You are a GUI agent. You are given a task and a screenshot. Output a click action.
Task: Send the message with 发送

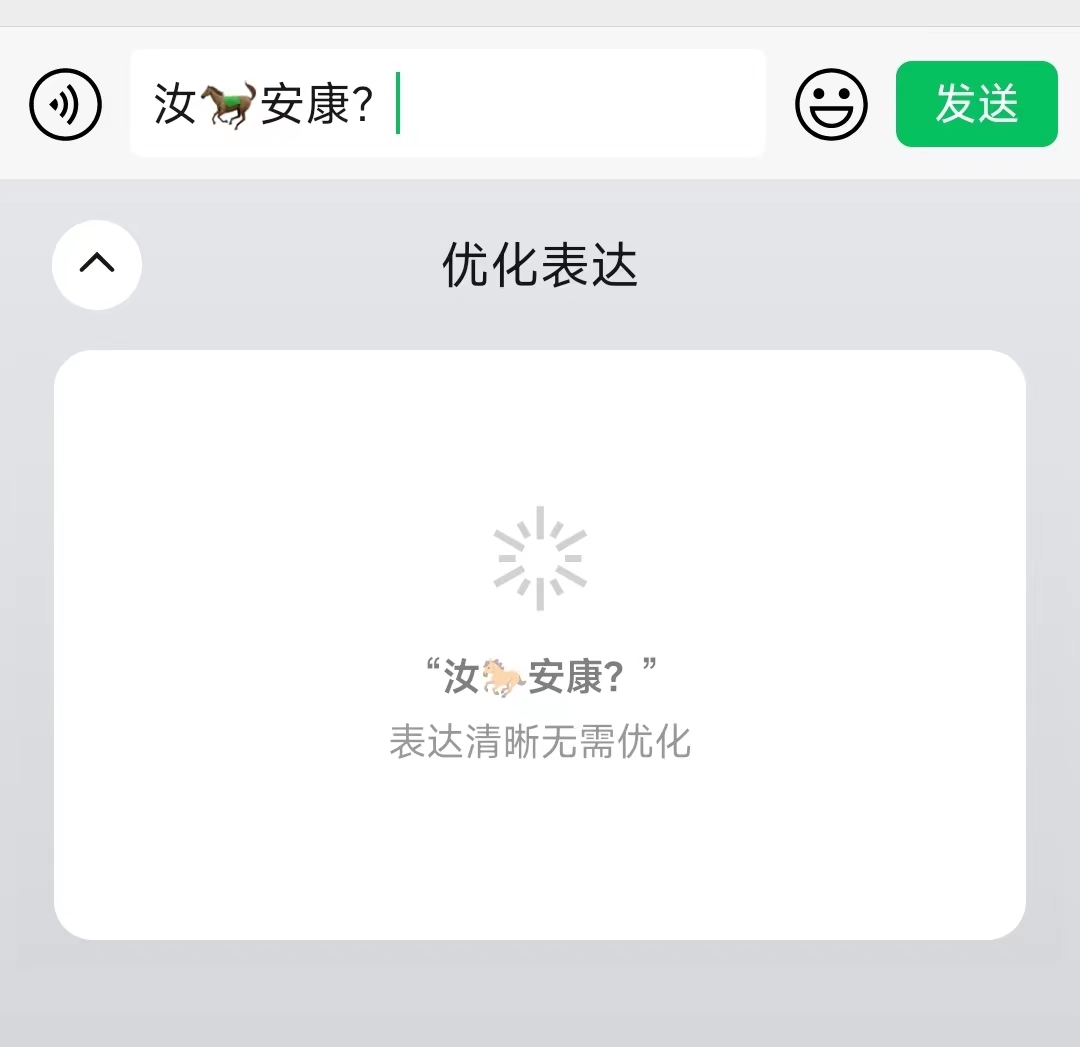(976, 104)
